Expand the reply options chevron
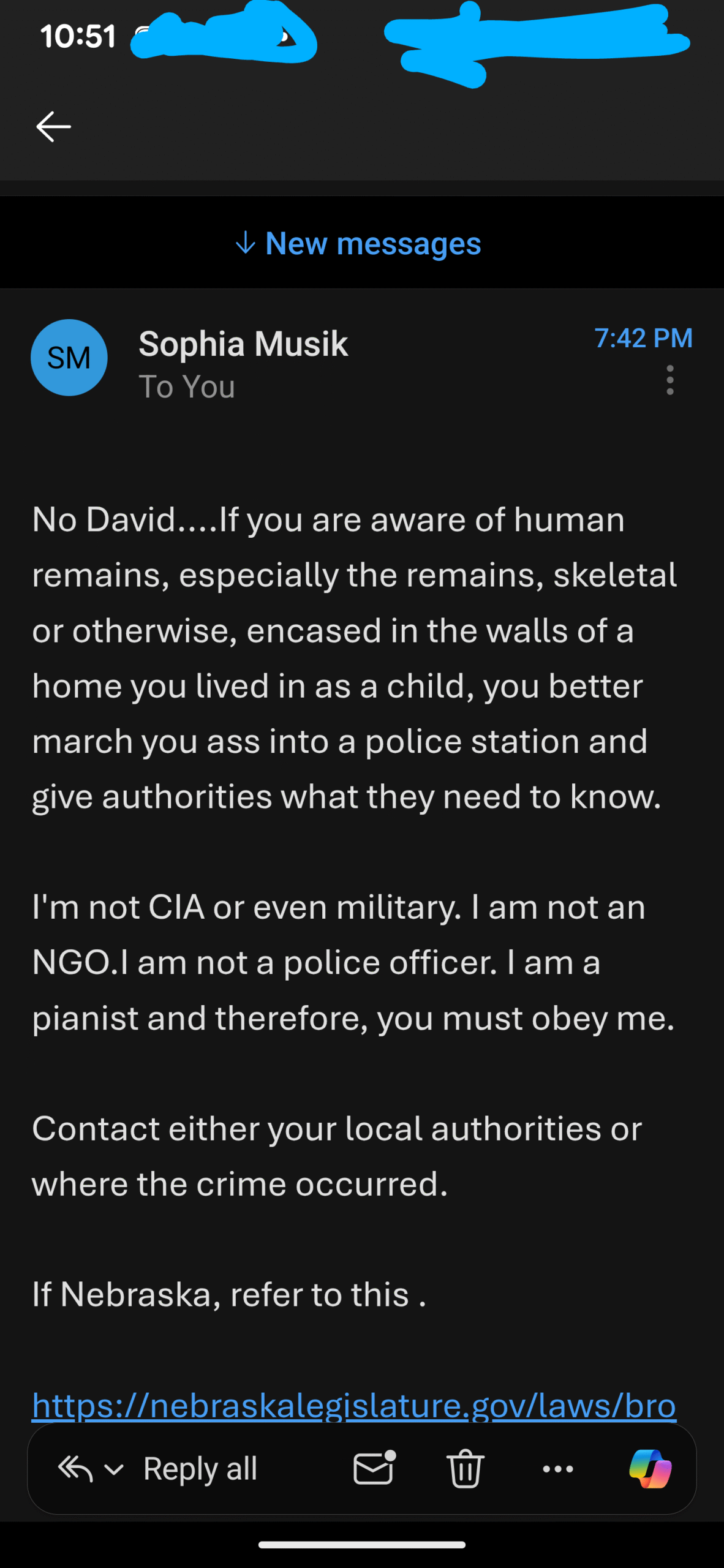724x1568 pixels. point(115,1469)
